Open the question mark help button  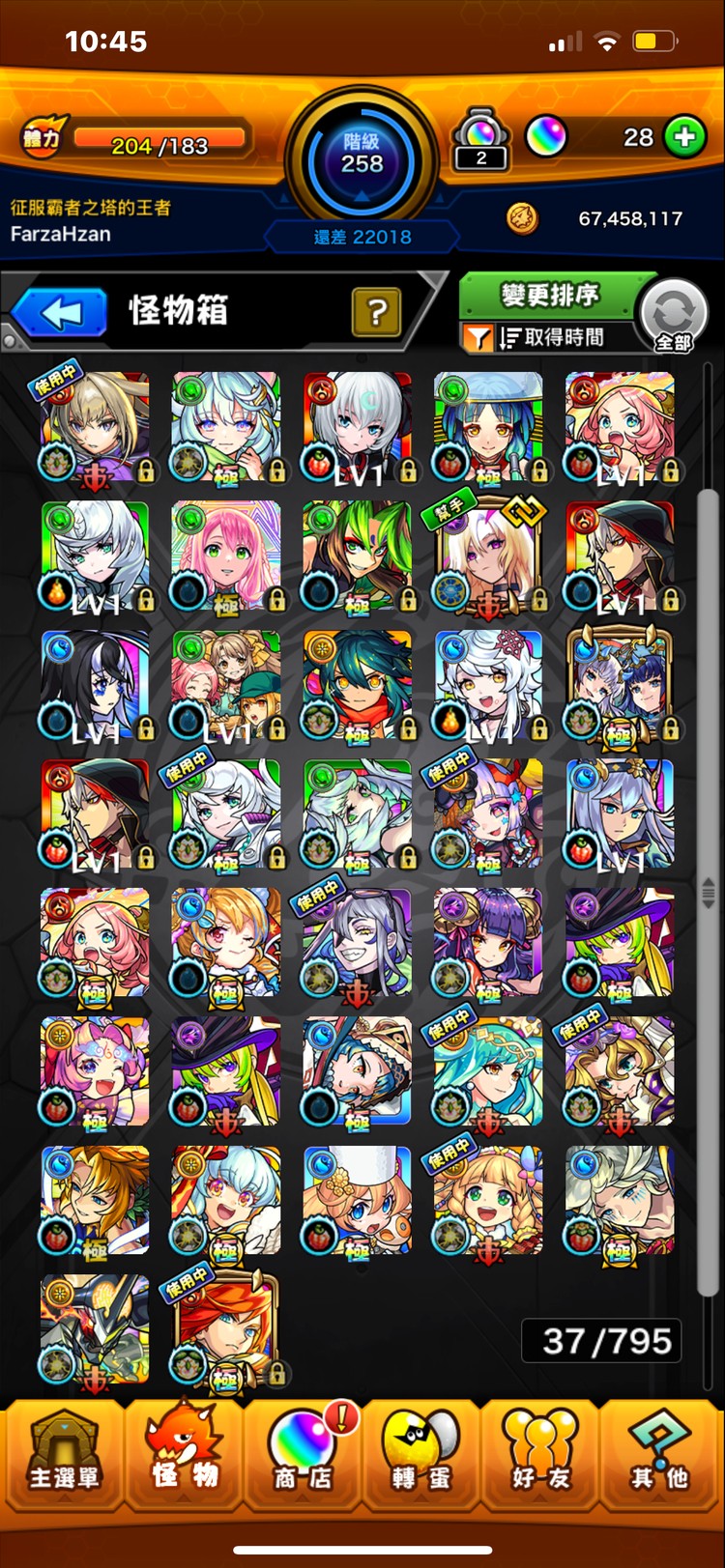[x=377, y=312]
